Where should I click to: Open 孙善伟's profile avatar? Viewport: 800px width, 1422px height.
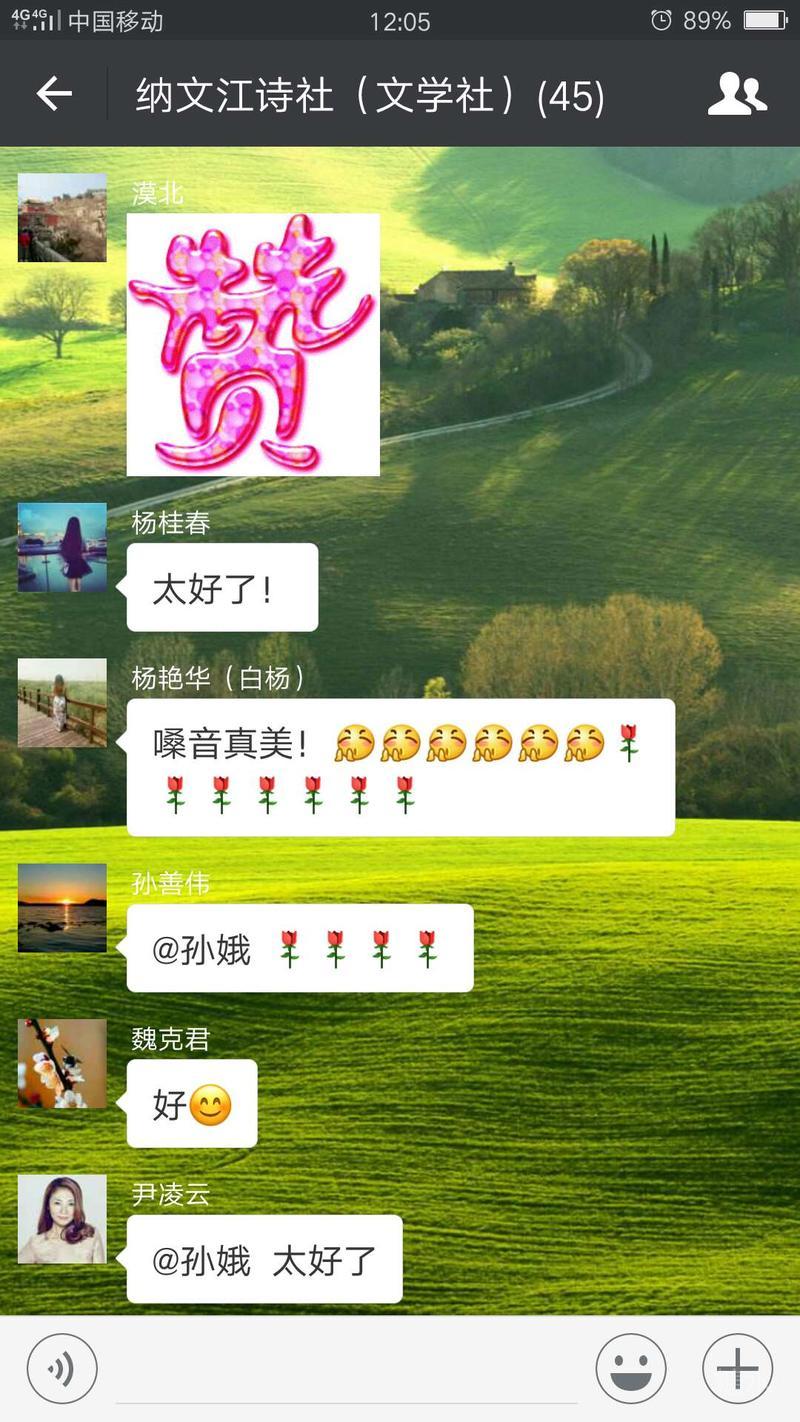[62, 908]
